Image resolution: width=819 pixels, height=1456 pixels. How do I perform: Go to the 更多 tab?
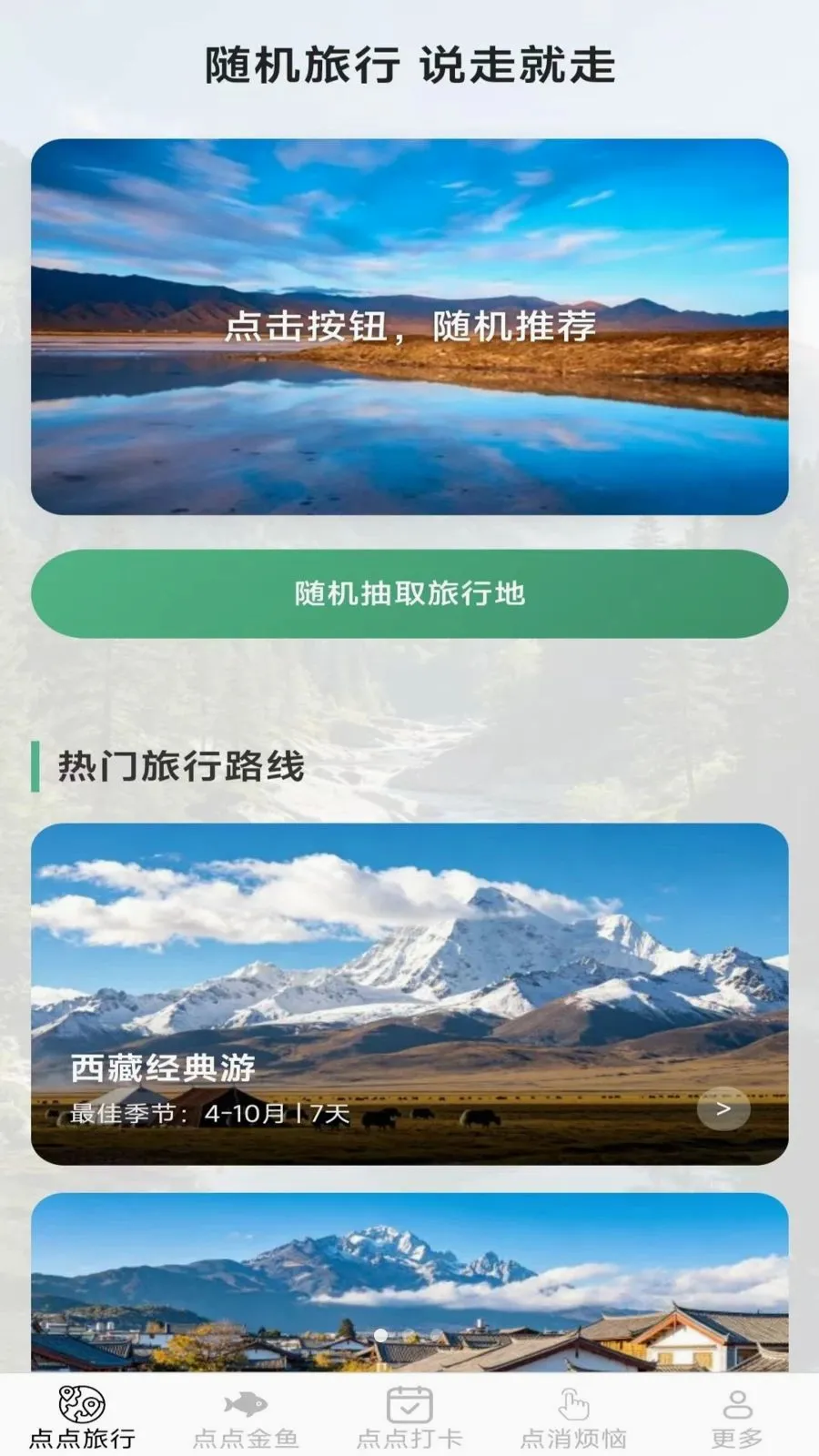point(737,1418)
